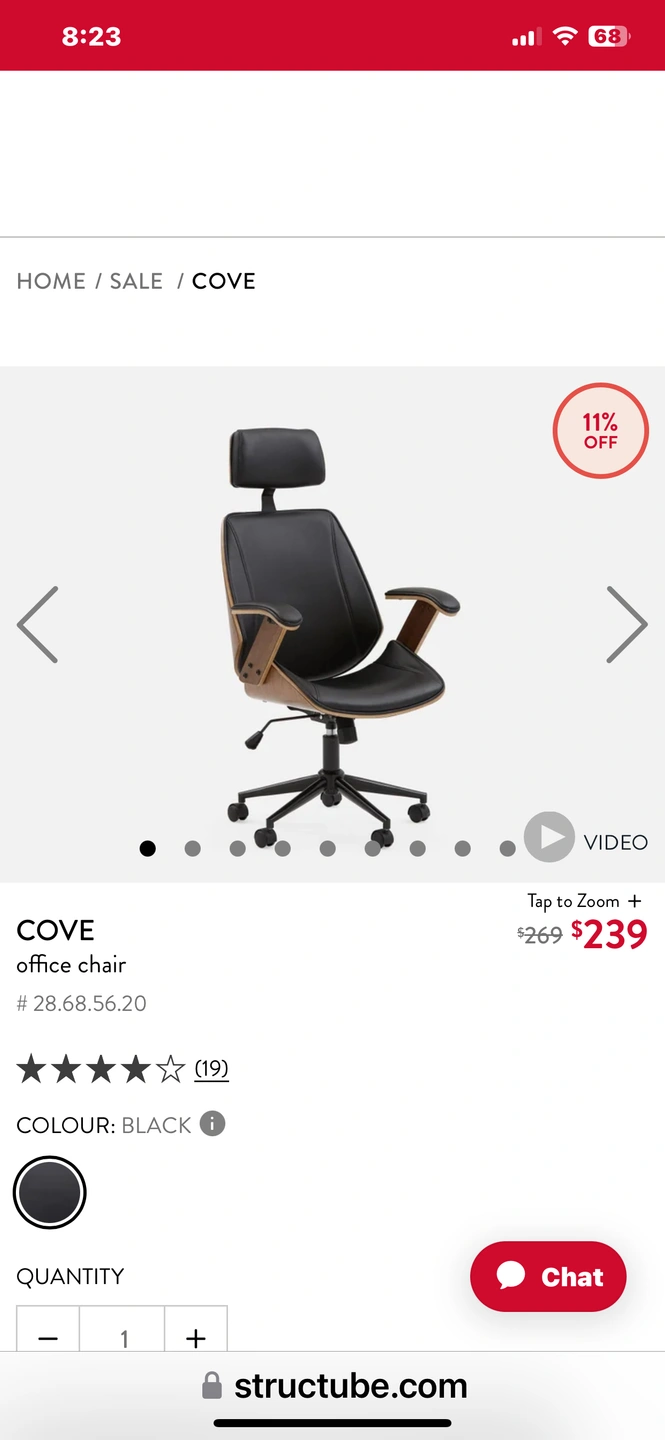The width and height of the screenshot is (665, 1440).
Task: Show next product image
Action: 627,625
